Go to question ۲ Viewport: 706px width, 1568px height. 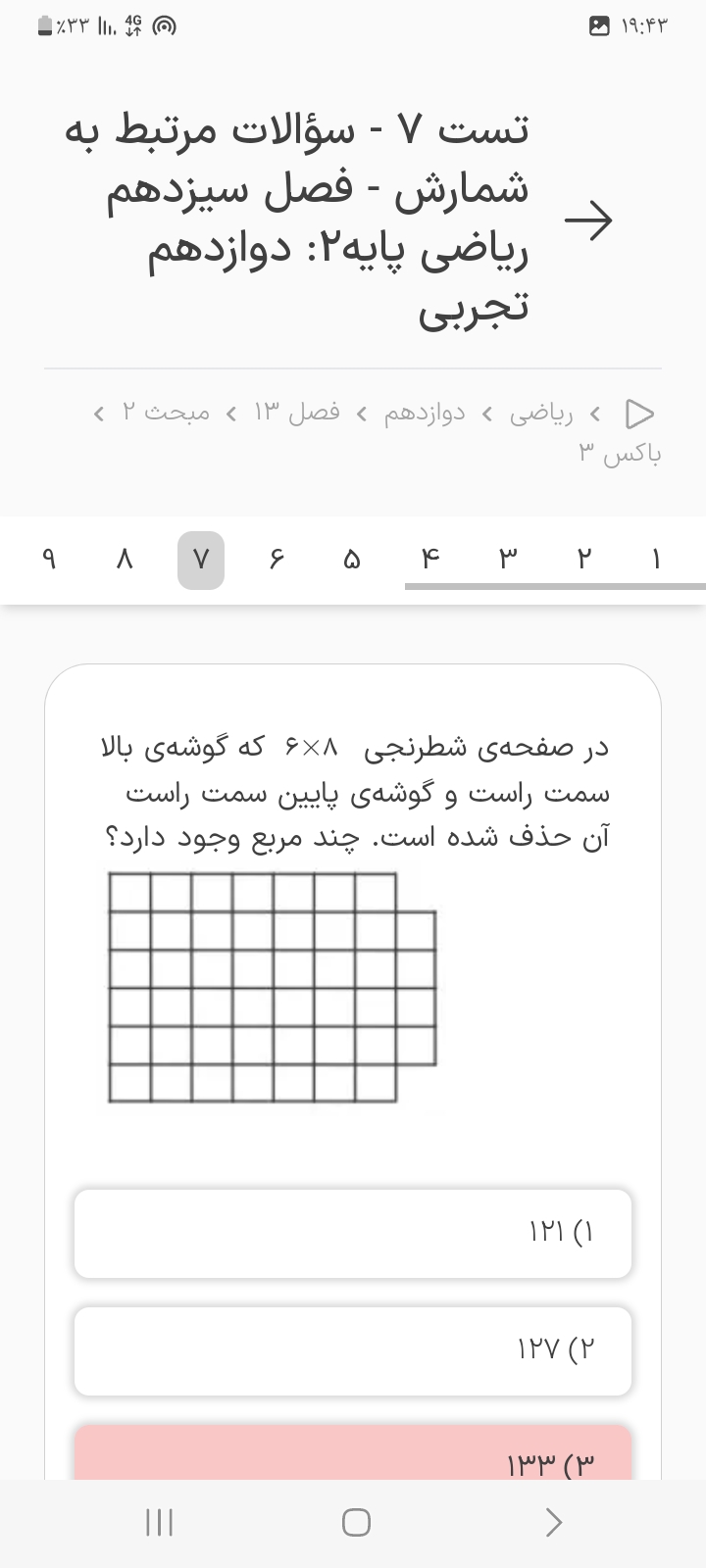click(x=584, y=560)
